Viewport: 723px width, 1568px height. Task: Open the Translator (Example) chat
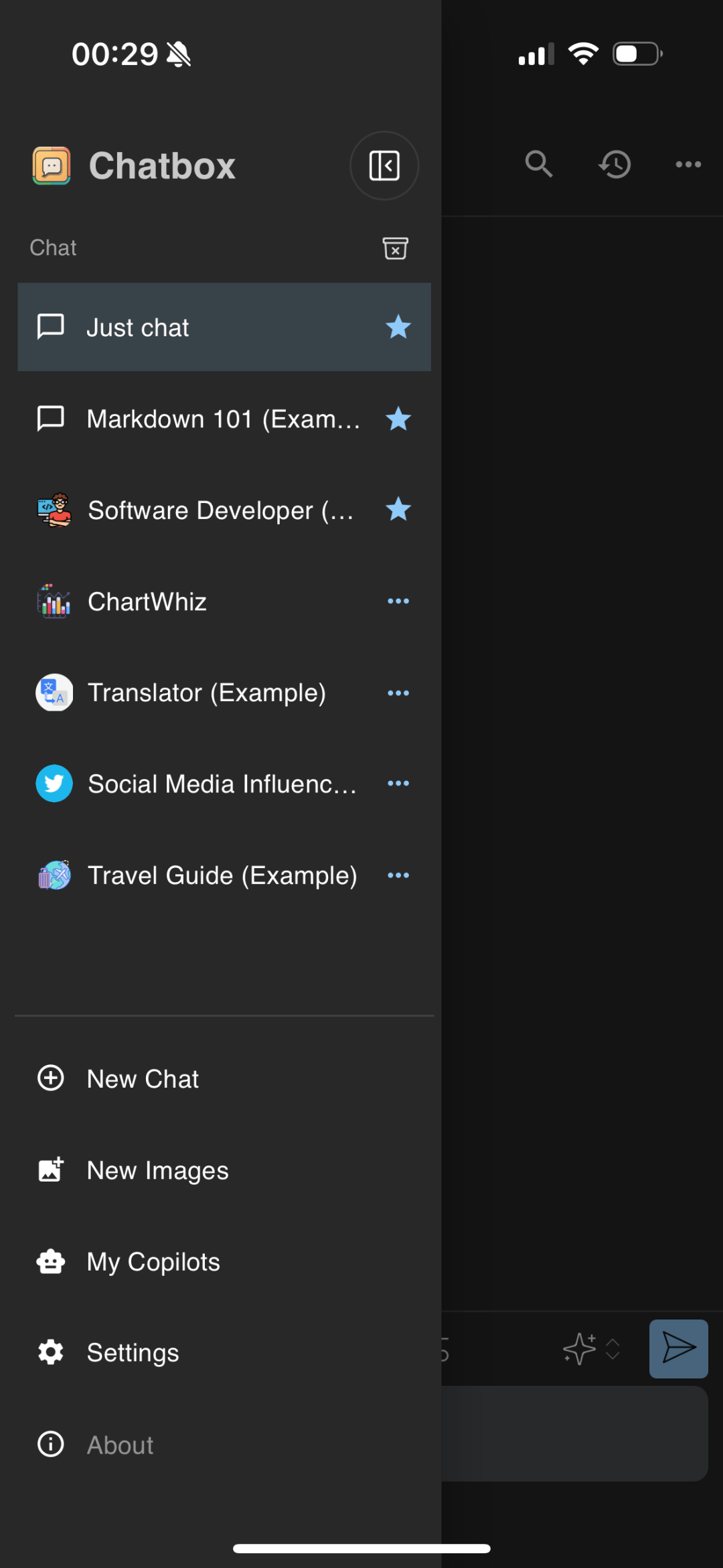tap(224, 693)
